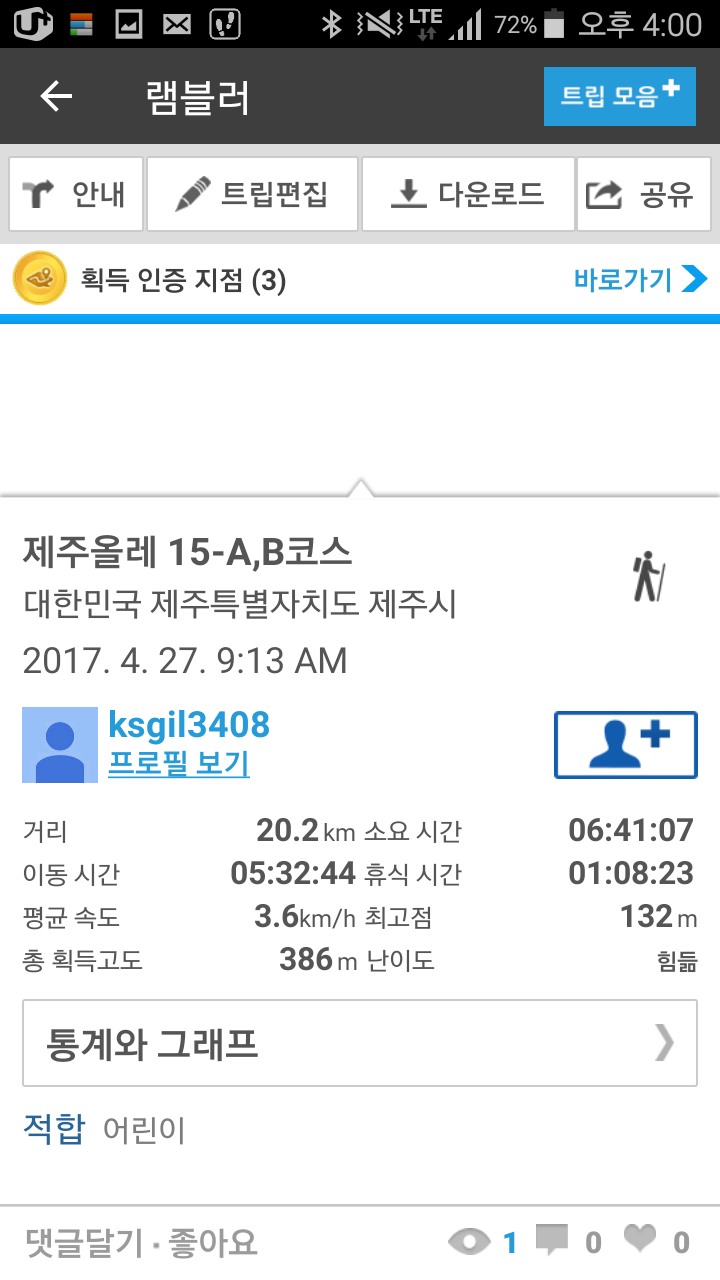Tap the 프로필 보기 link
Image resolution: width=720 pixels, height=1280 pixels.
179,764
